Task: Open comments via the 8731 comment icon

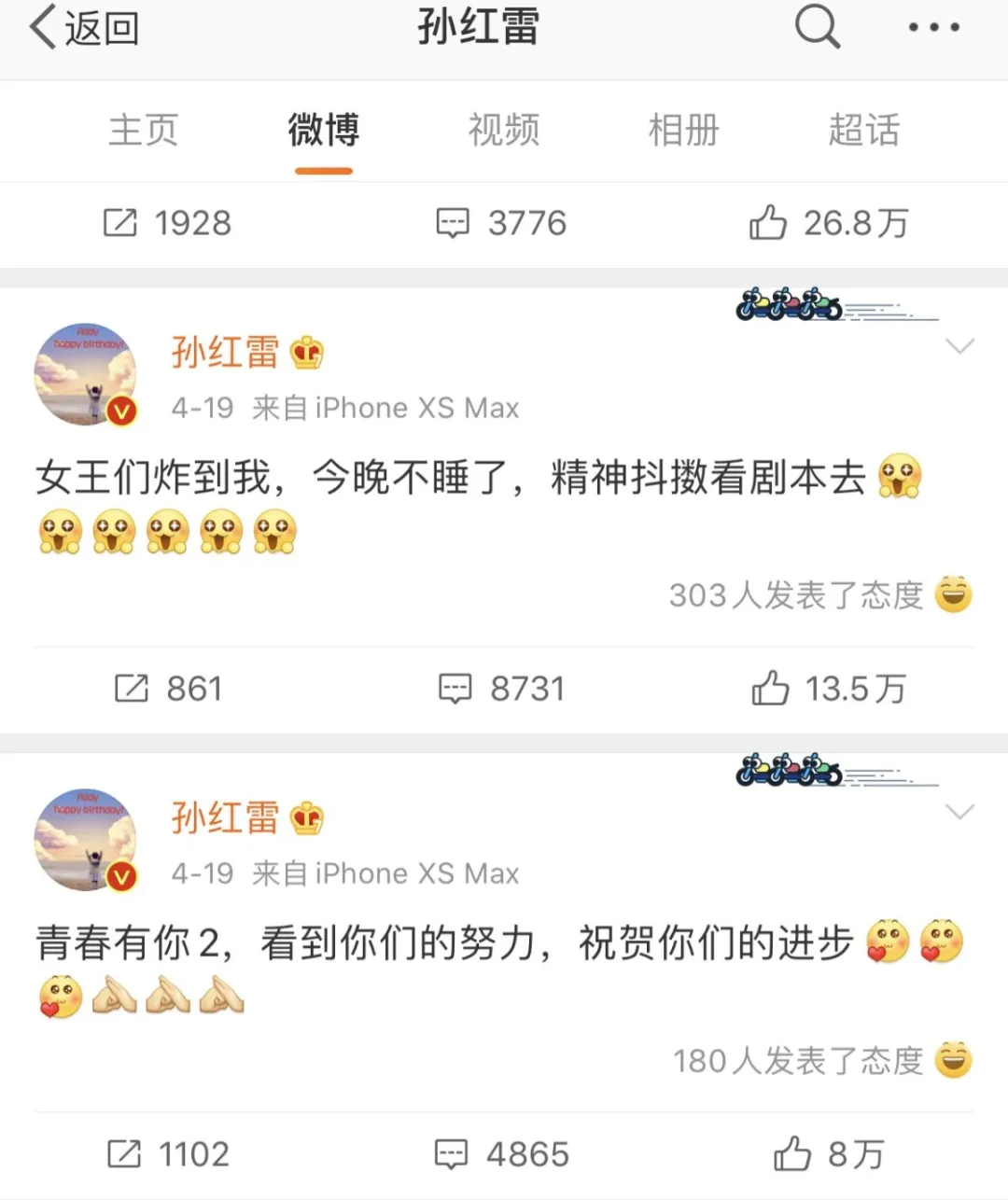Action: pyautogui.click(x=455, y=689)
